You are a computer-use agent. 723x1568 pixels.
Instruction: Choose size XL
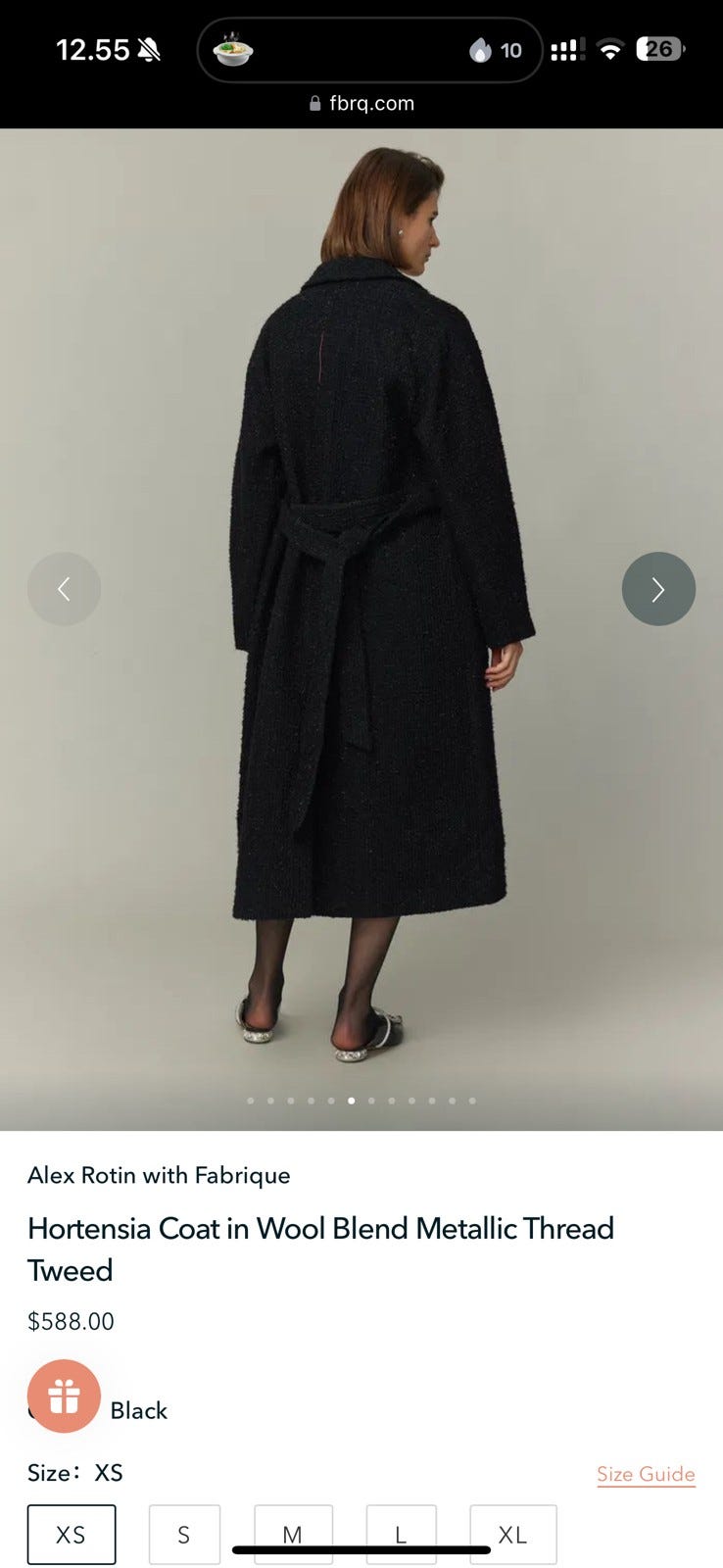[x=512, y=1534]
